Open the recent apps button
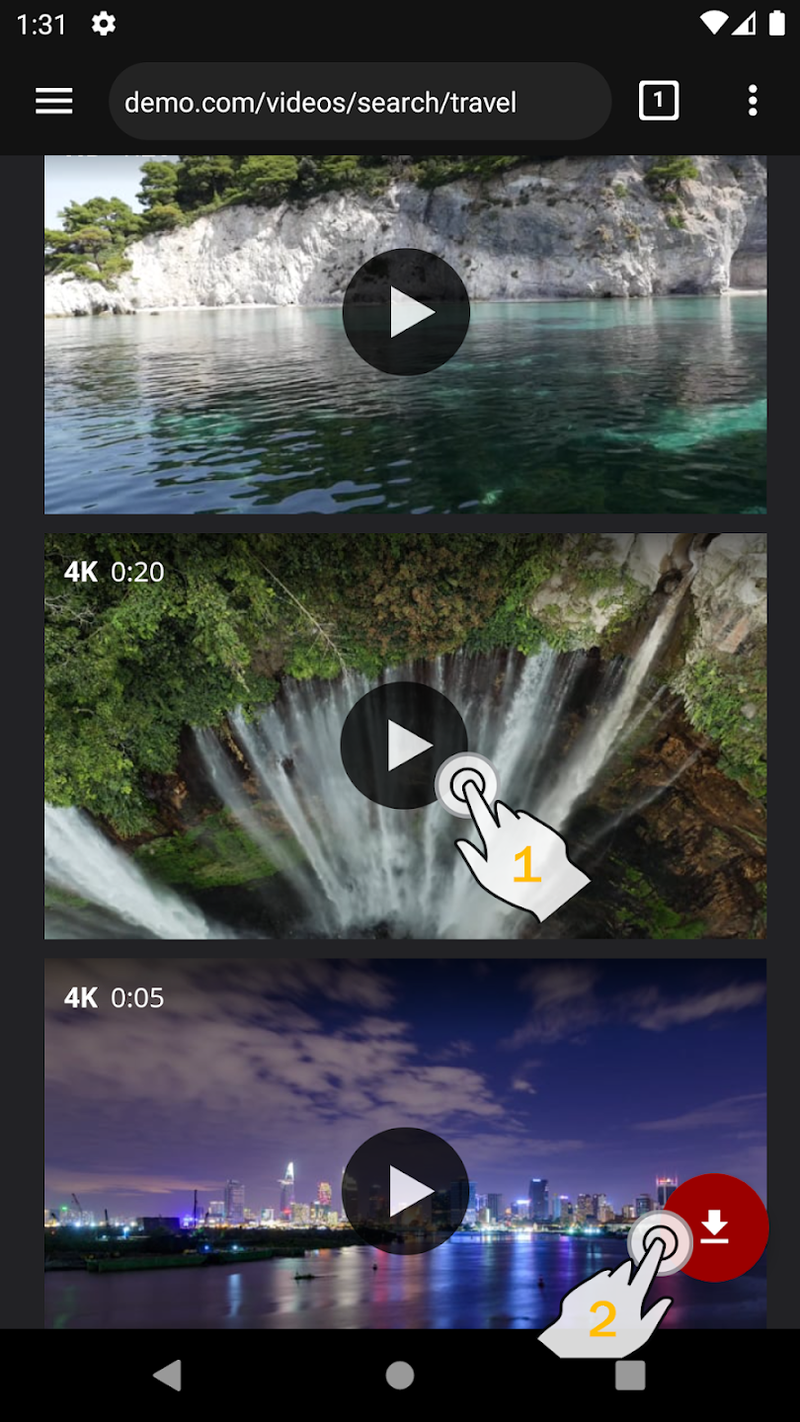 coord(629,1376)
